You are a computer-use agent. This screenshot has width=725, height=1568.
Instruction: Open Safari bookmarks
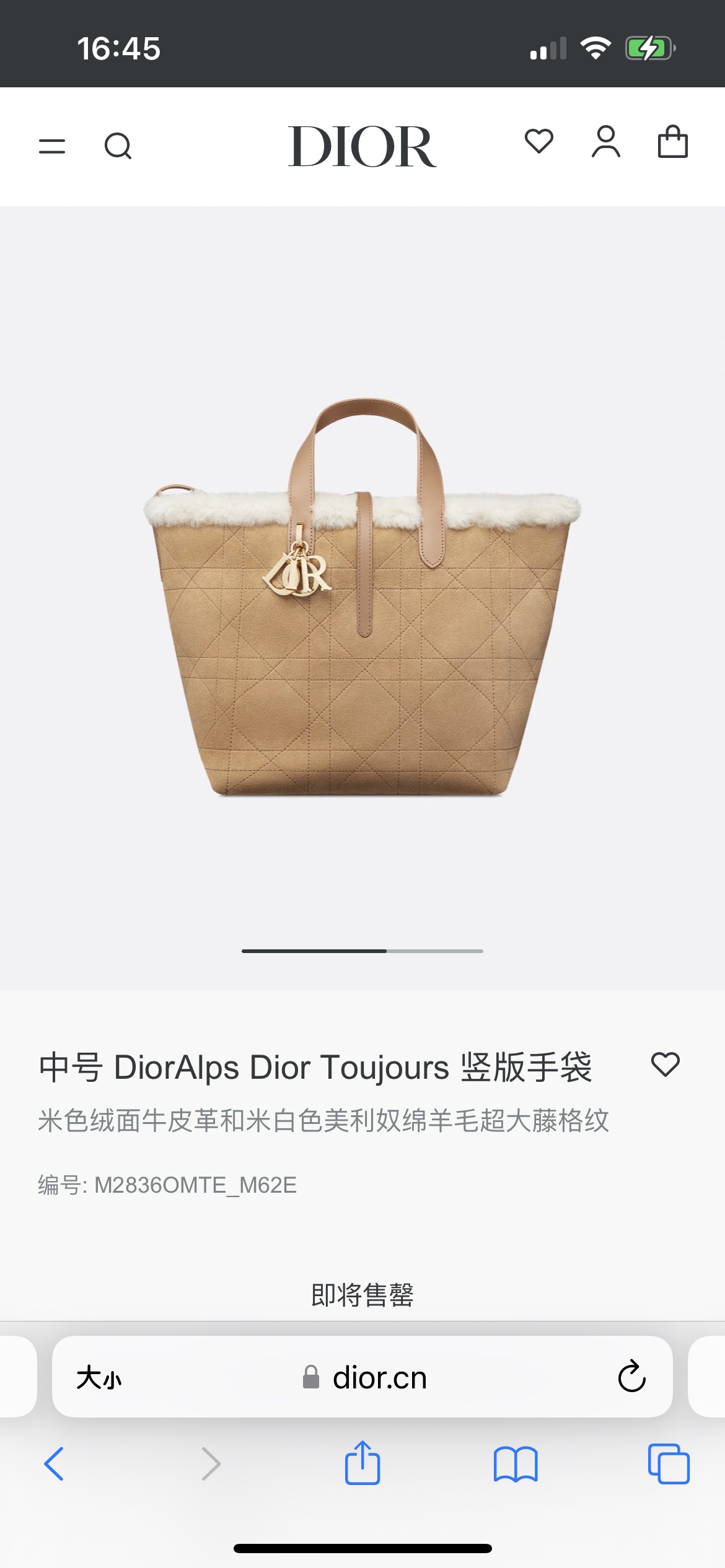516,1464
